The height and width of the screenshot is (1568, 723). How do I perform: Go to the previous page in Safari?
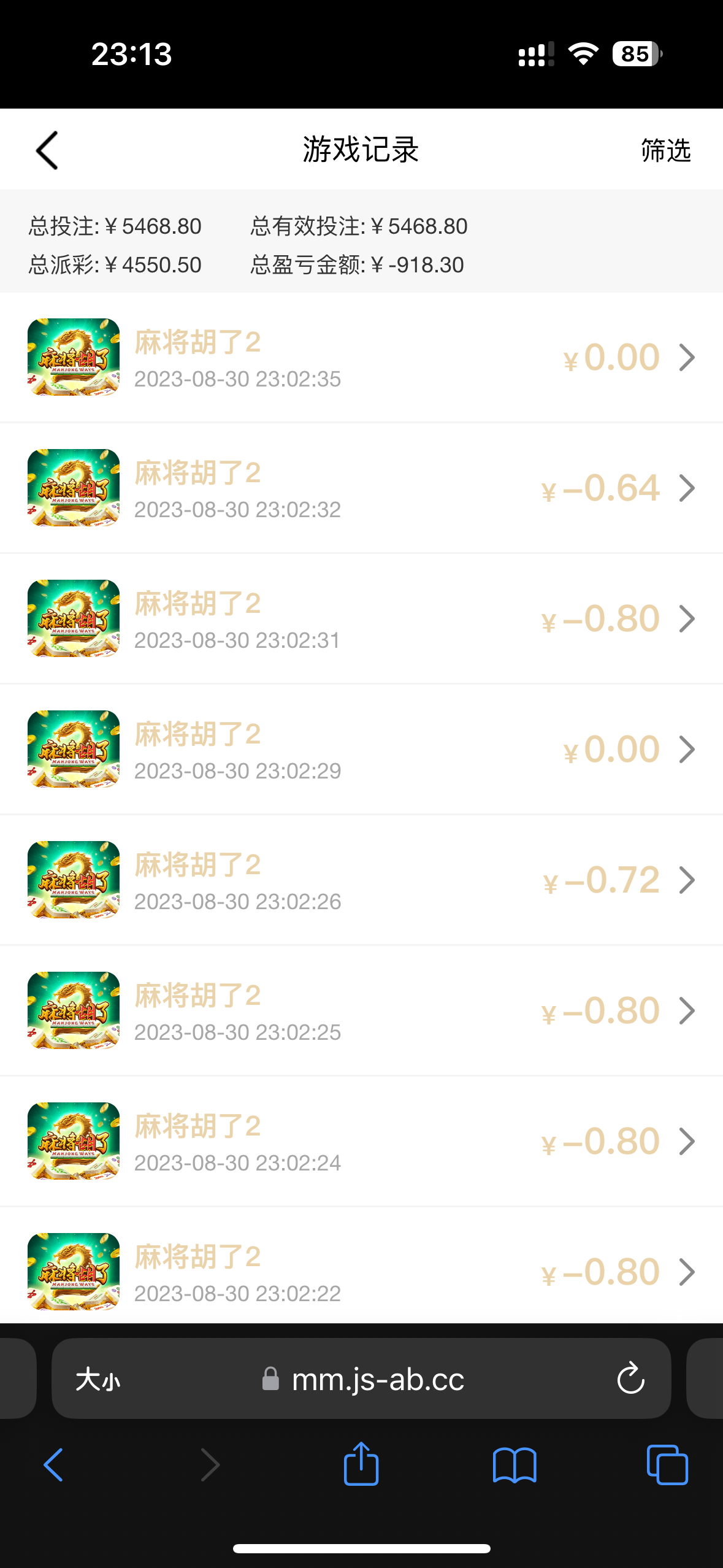coord(54,1465)
